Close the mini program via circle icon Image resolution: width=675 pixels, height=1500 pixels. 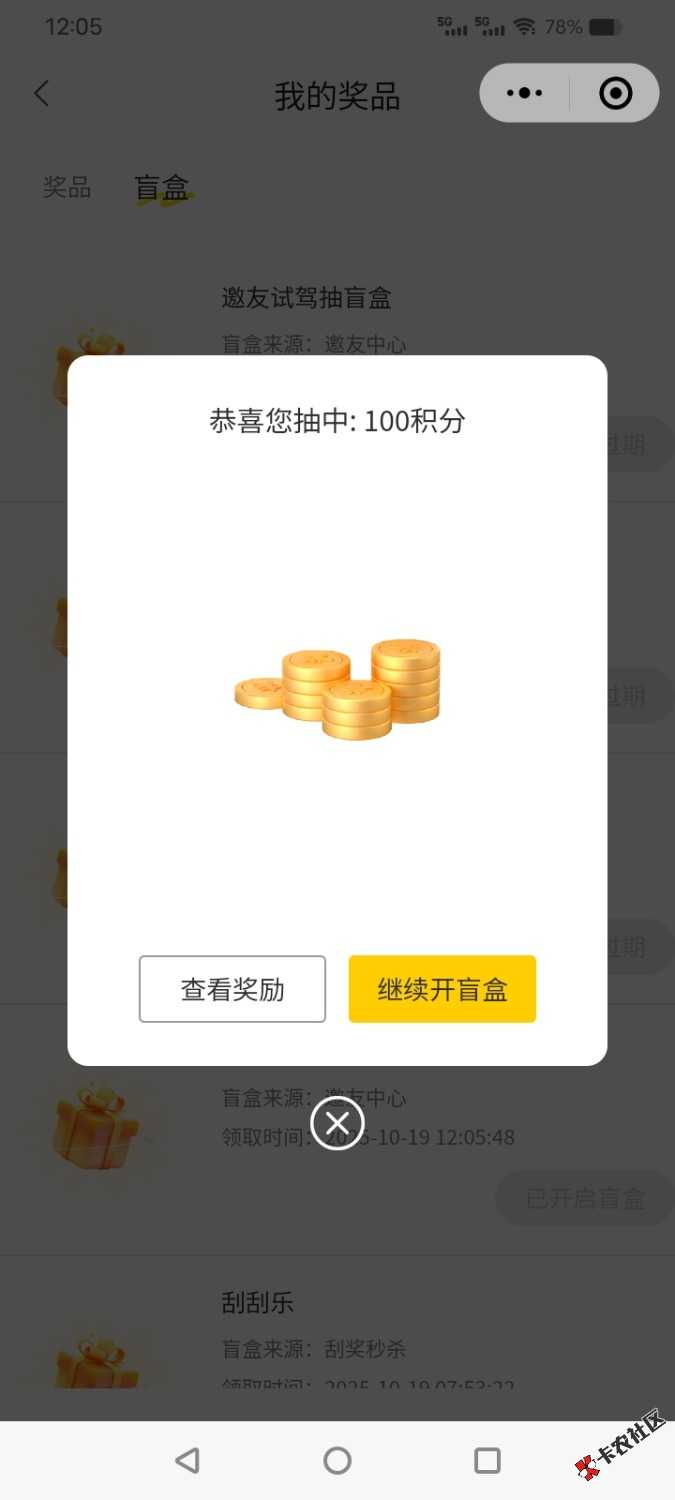615,94
